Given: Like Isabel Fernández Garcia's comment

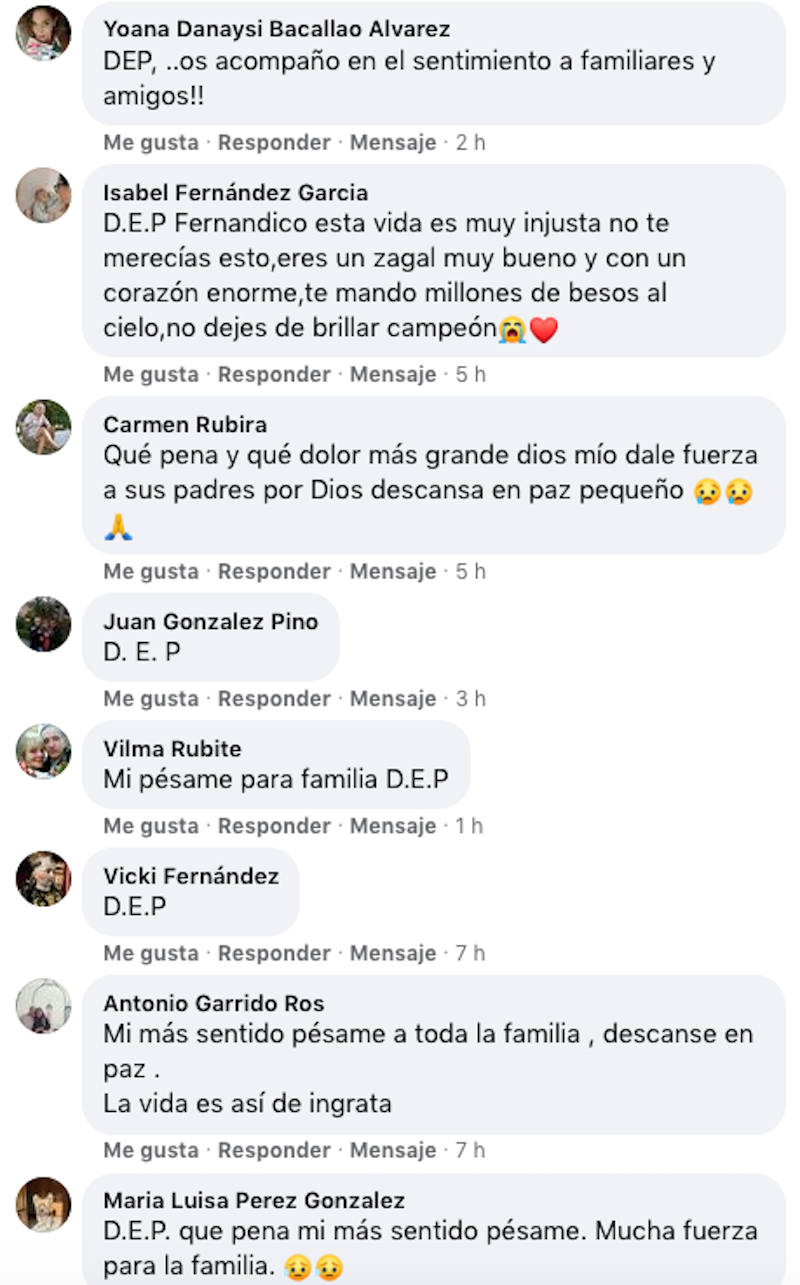Looking at the screenshot, I should point(151,374).
